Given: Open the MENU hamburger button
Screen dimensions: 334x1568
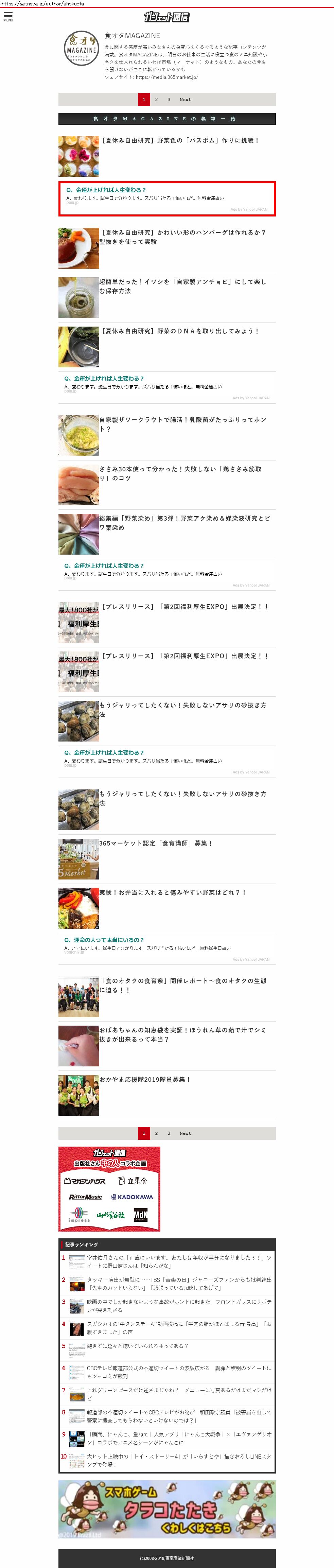Looking at the screenshot, I should pyautogui.click(x=8, y=16).
